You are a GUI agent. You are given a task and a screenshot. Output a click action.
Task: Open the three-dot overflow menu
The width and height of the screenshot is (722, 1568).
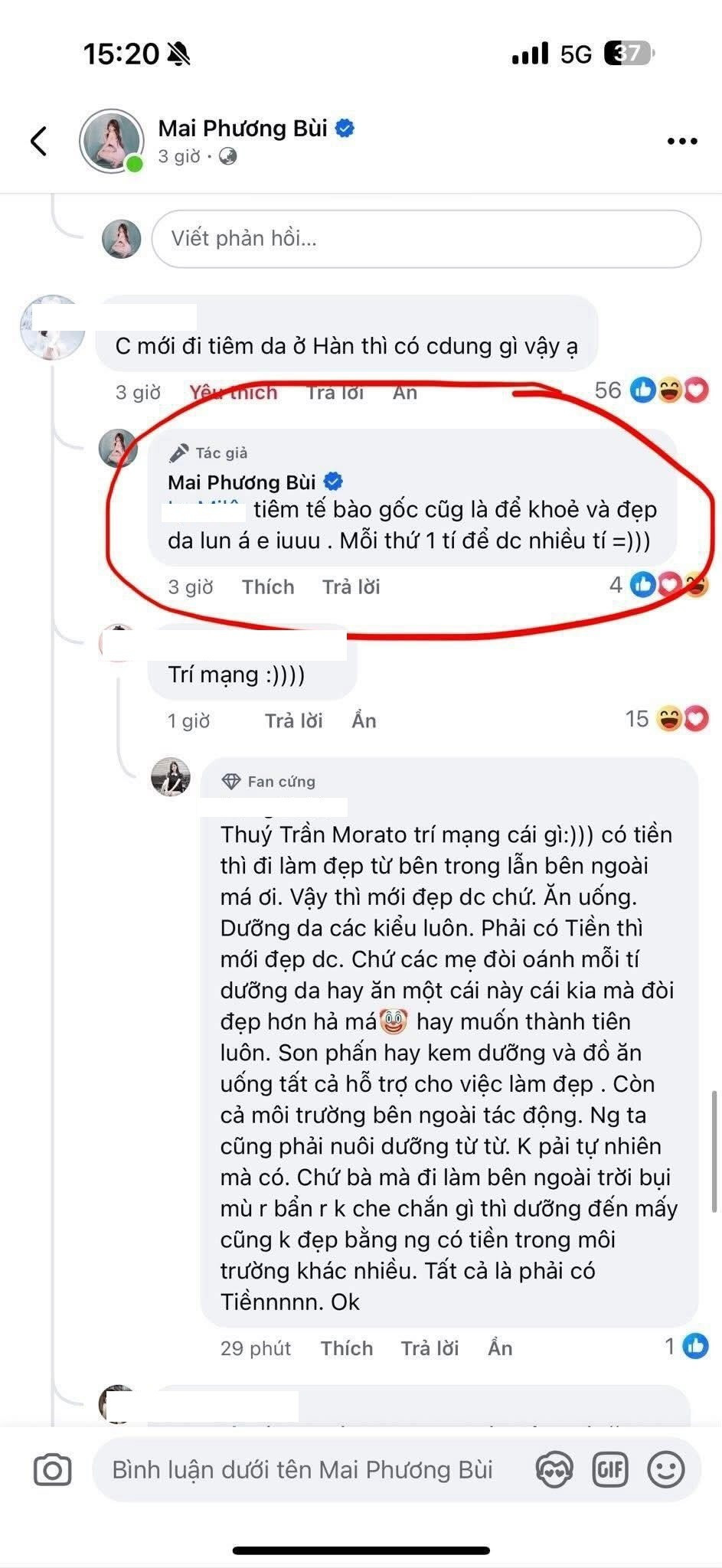(x=681, y=141)
